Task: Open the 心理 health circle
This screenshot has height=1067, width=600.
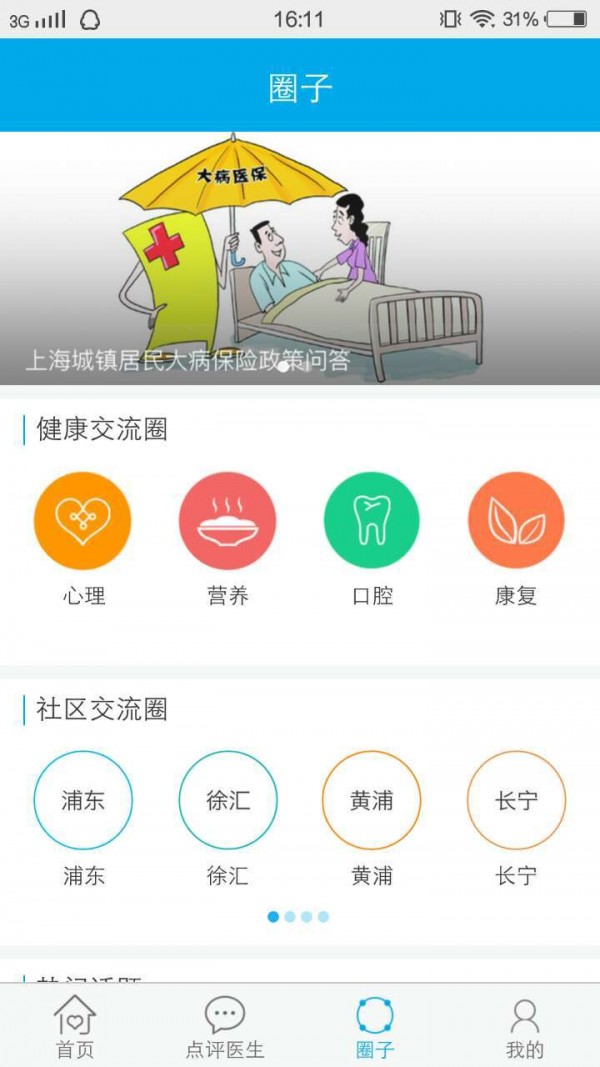Action: tap(83, 521)
